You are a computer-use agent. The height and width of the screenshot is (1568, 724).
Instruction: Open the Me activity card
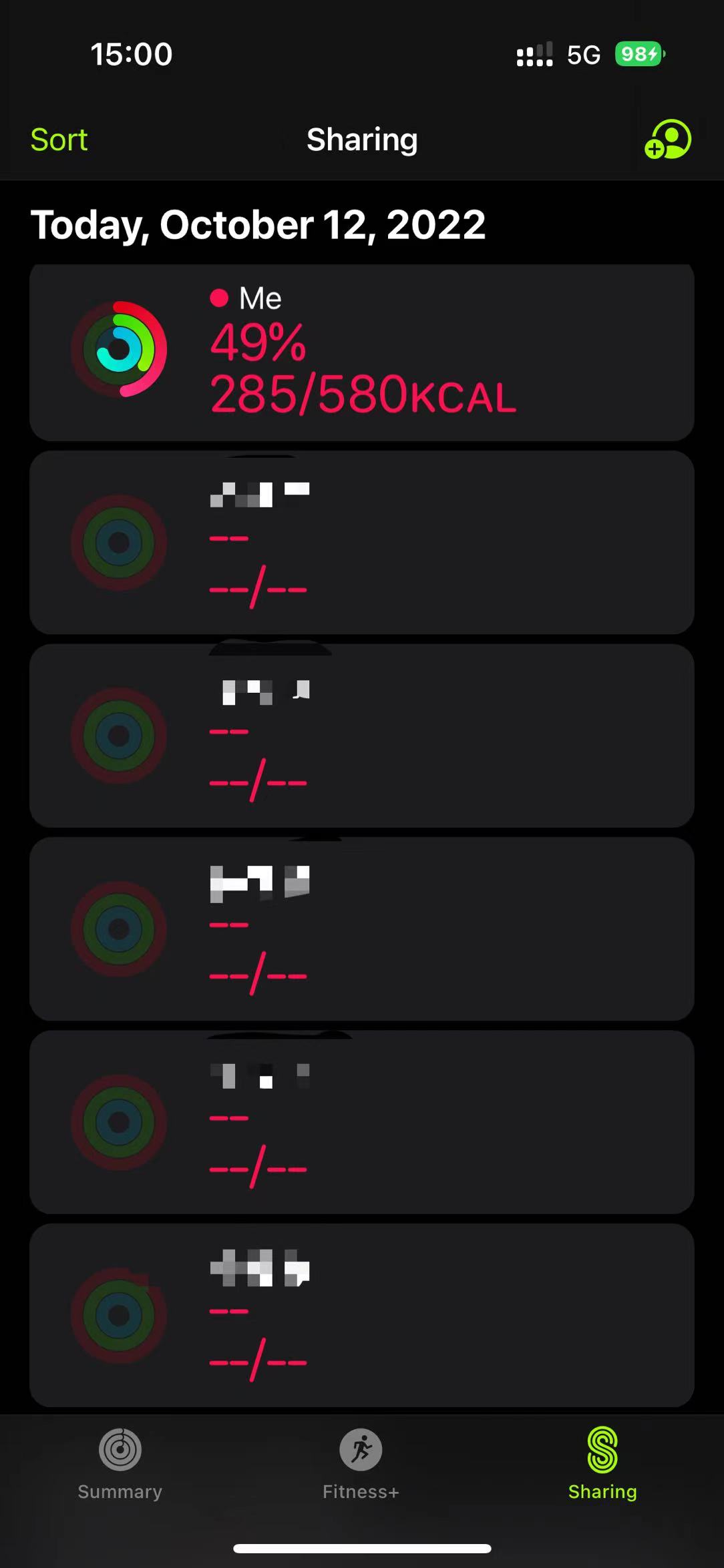tap(361, 352)
